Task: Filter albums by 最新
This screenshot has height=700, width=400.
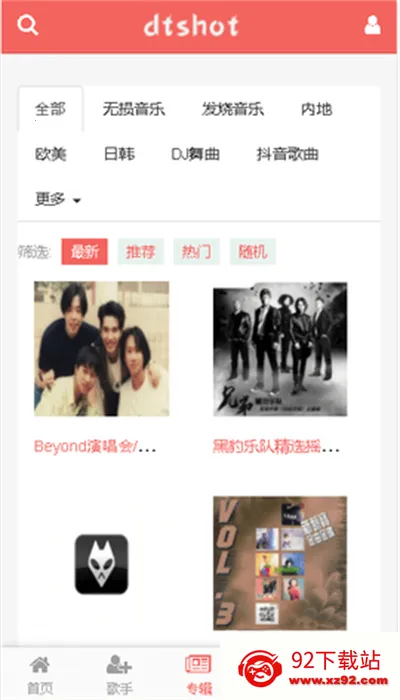Action: tap(84, 252)
